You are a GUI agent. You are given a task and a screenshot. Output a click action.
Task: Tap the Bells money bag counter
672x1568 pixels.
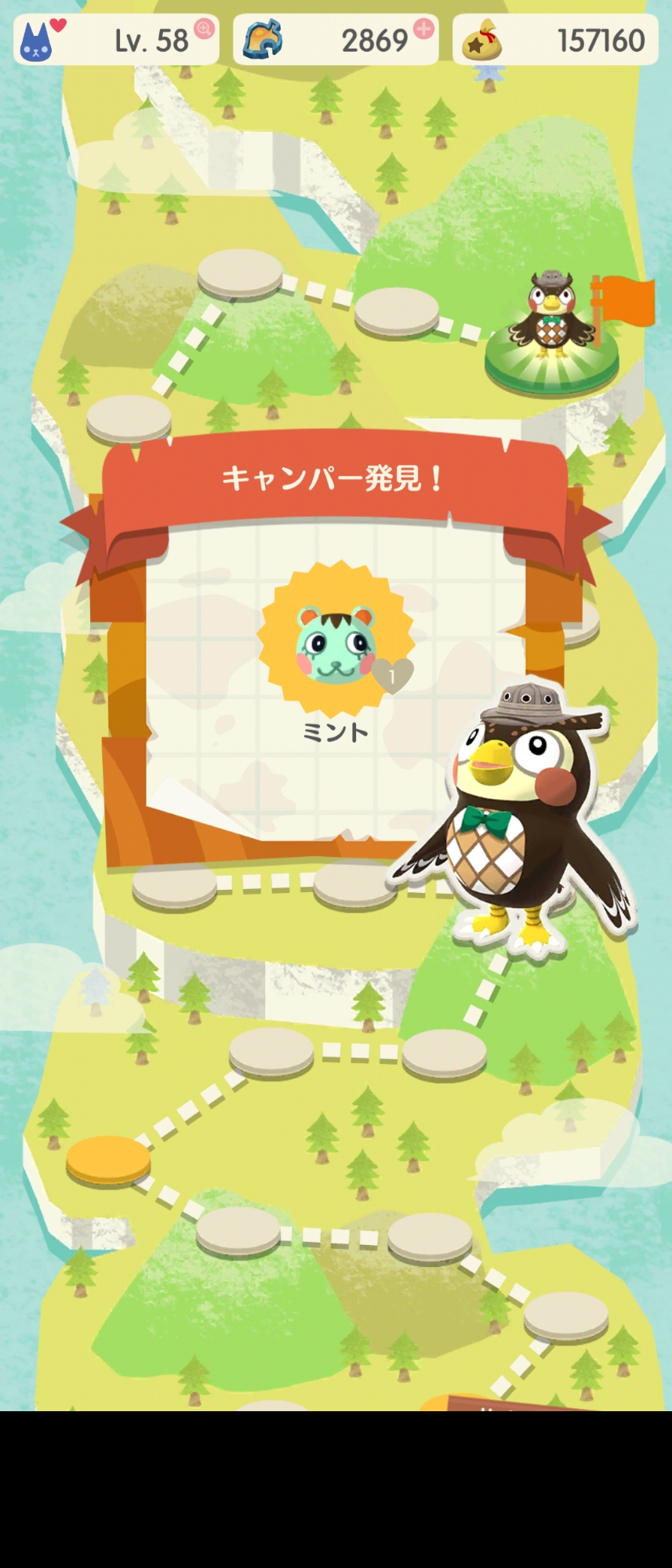pyautogui.click(x=555, y=40)
